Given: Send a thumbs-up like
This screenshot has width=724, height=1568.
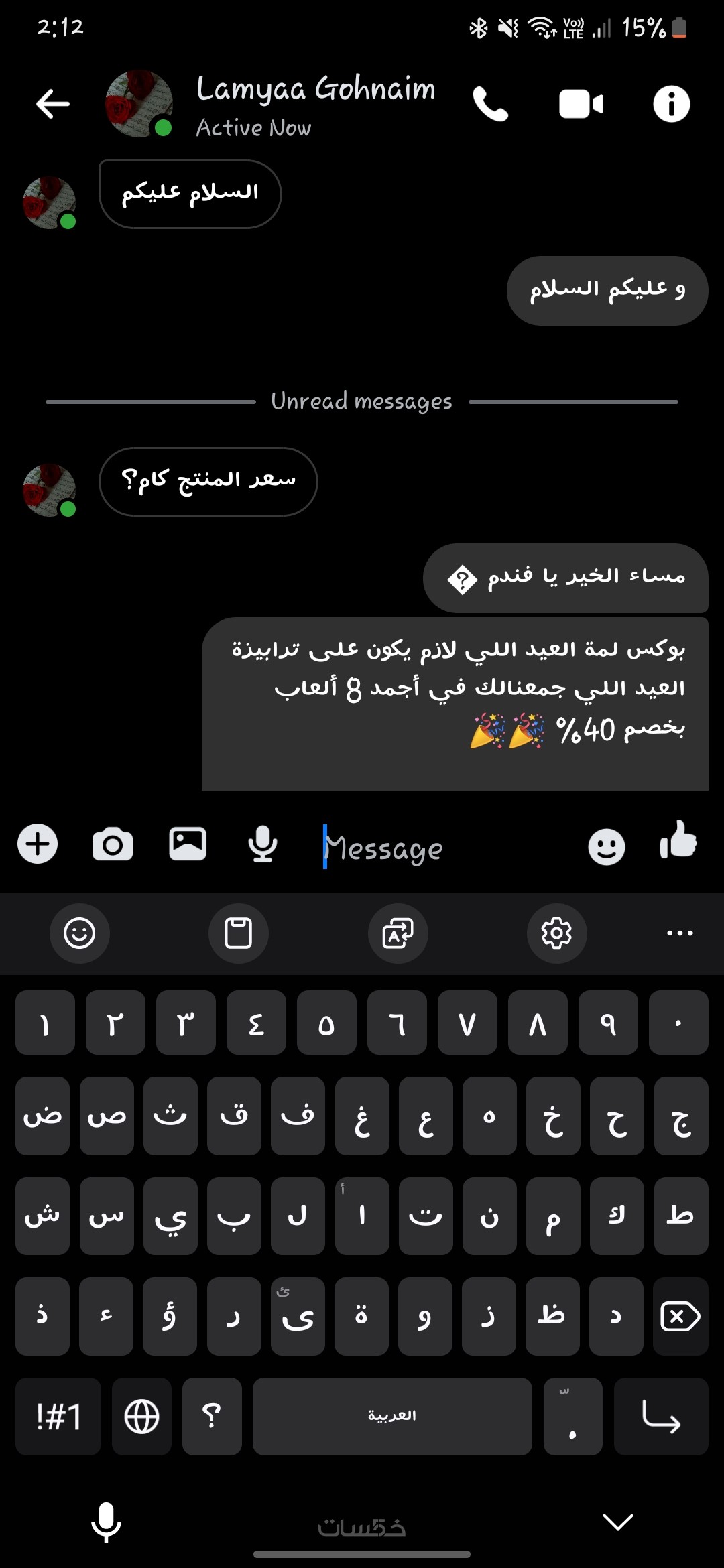Looking at the screenshot, I should pos(678,840).
